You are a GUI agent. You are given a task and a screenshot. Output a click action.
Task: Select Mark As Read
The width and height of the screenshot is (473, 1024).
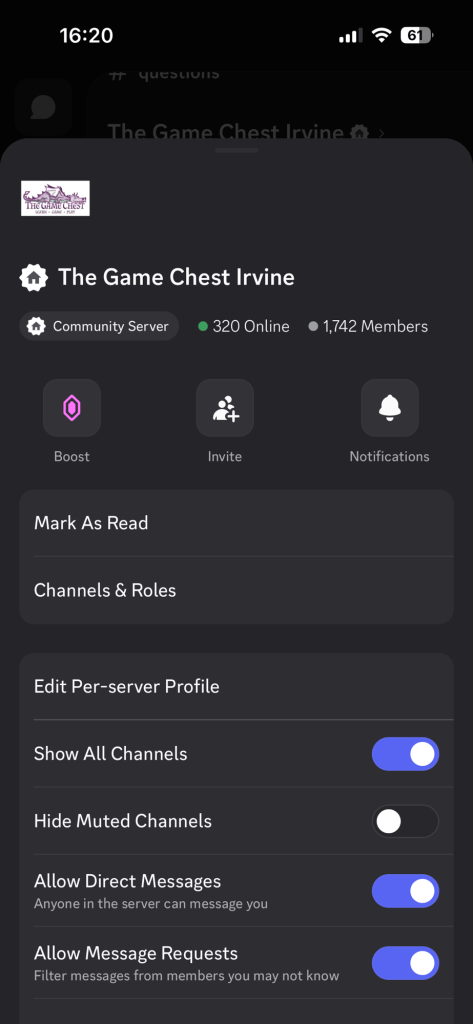[x=236, y=523]
